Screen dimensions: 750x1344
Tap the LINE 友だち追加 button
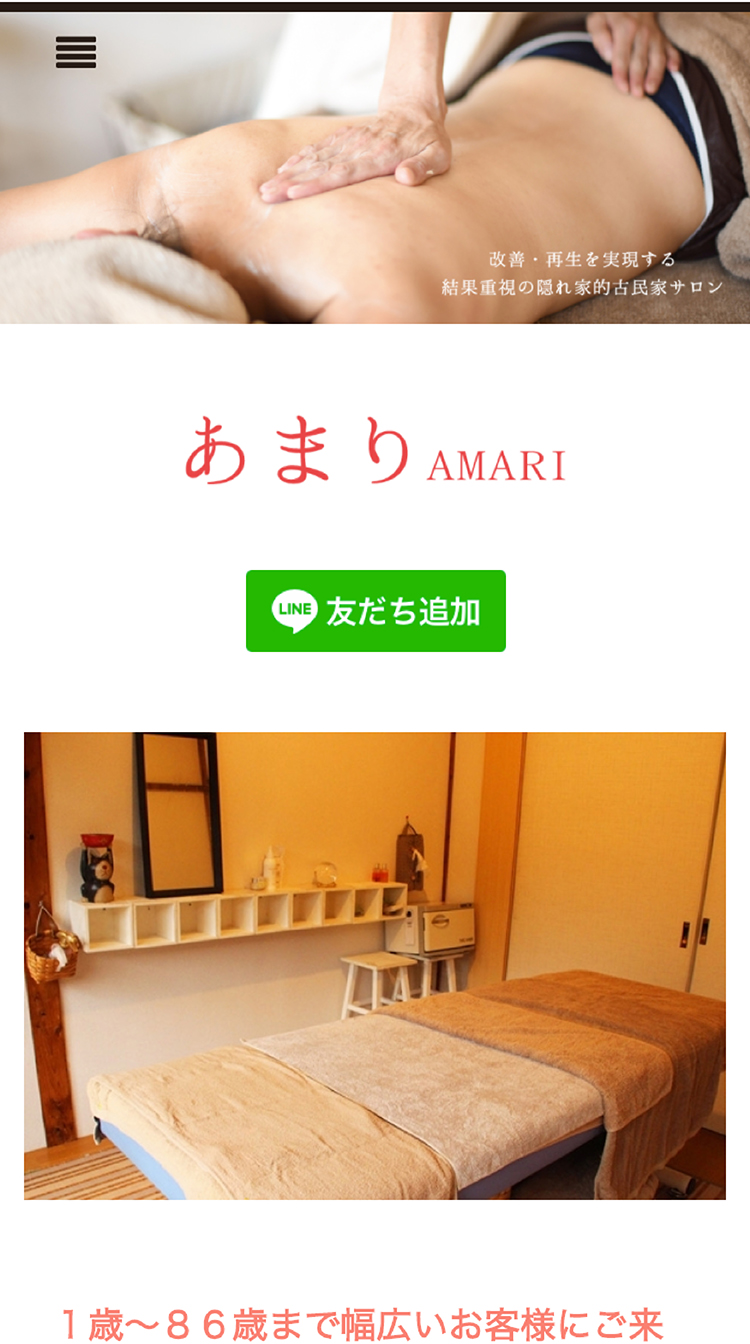click(375, 611)
